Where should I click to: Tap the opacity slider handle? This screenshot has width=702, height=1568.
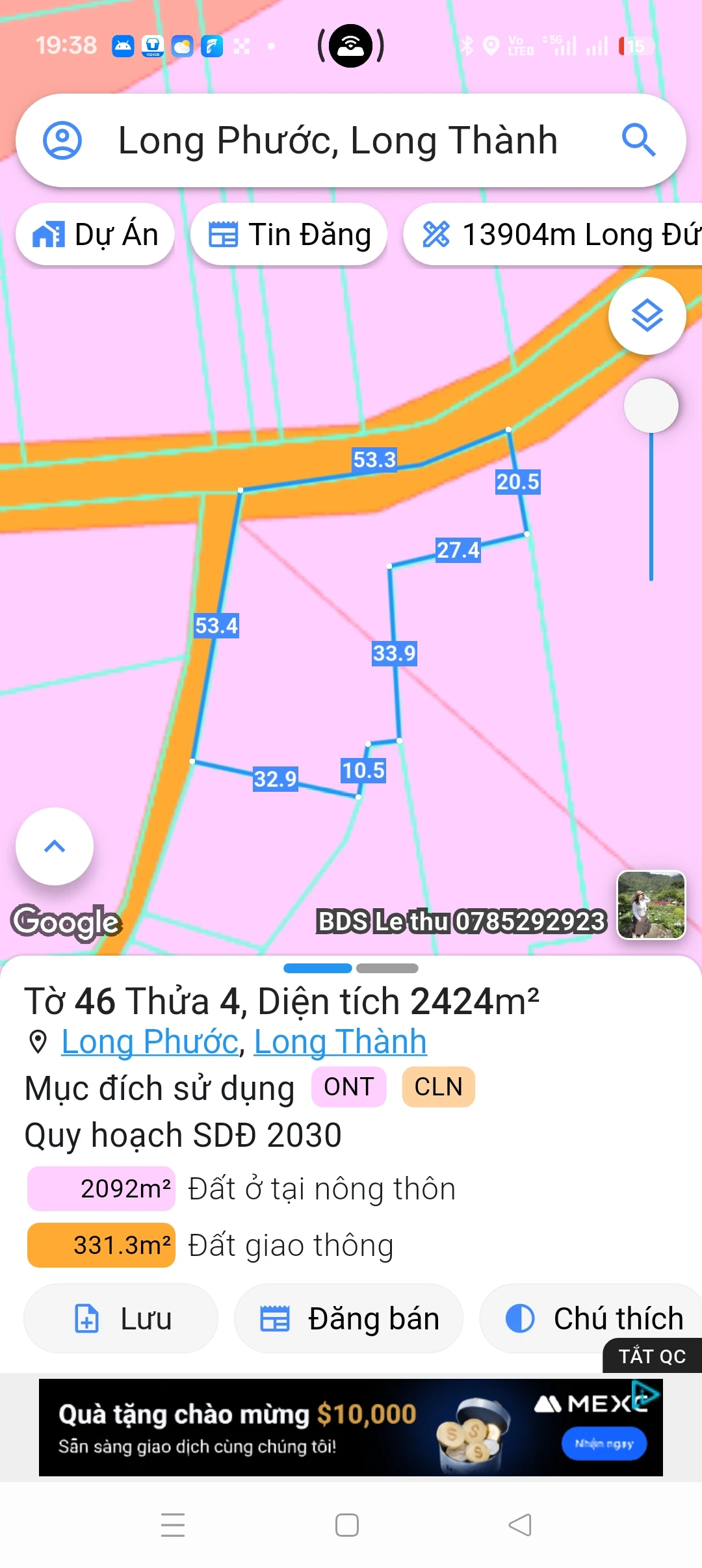[x=651, y=406]
